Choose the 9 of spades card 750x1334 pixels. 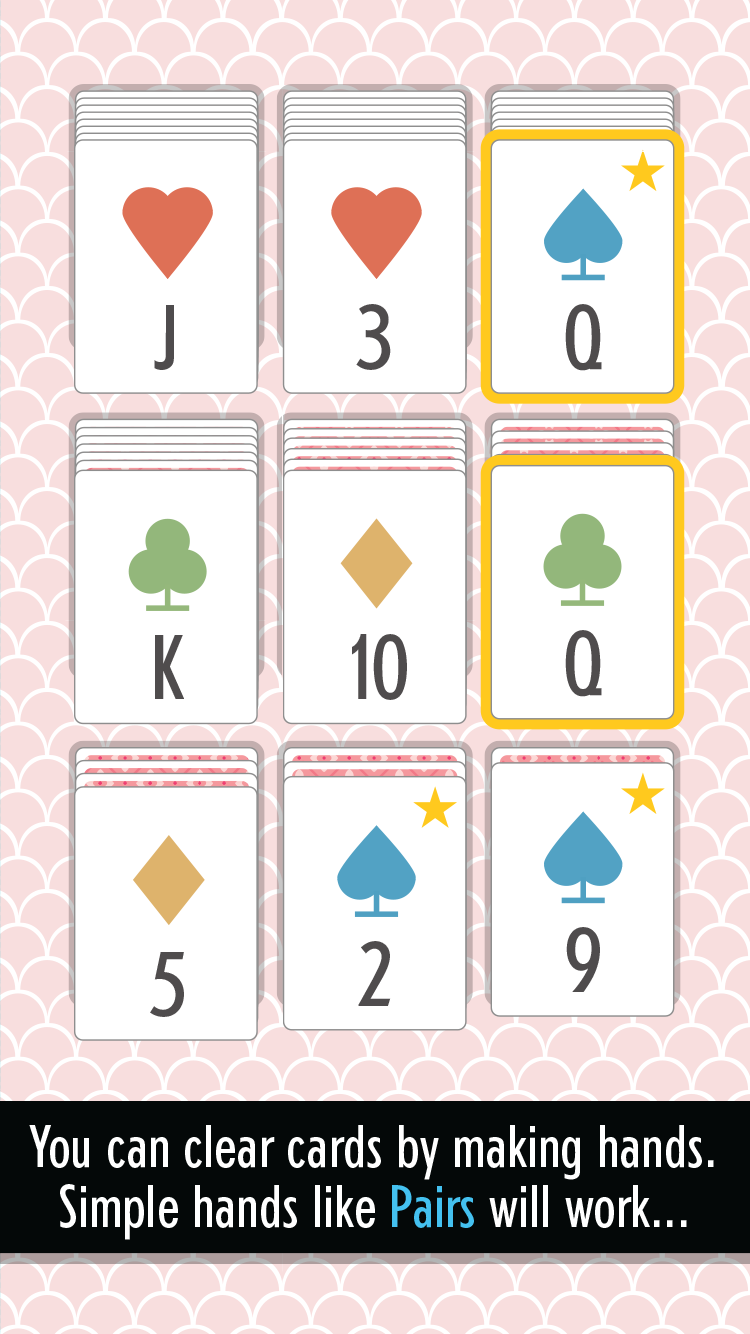click(582, 889)
